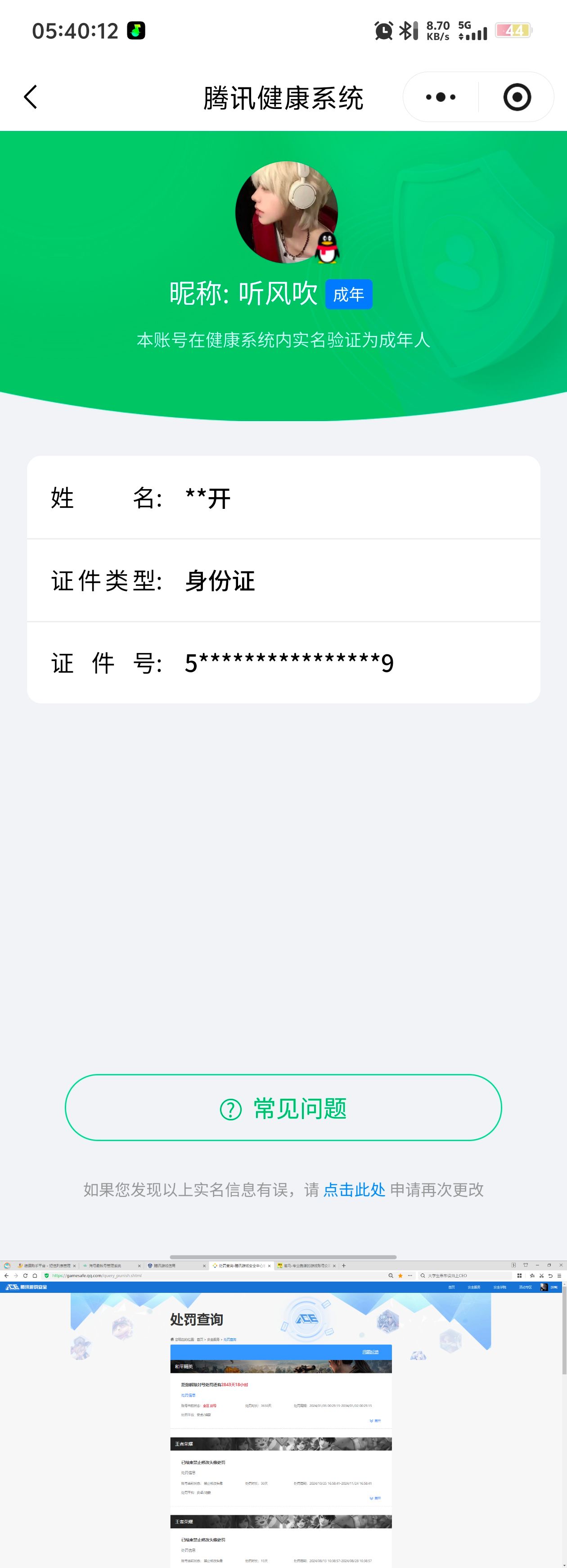Open the 常见问题 help button
Image resolution: width=567 pixels, height=1568 pixels.
(283, 1108)
